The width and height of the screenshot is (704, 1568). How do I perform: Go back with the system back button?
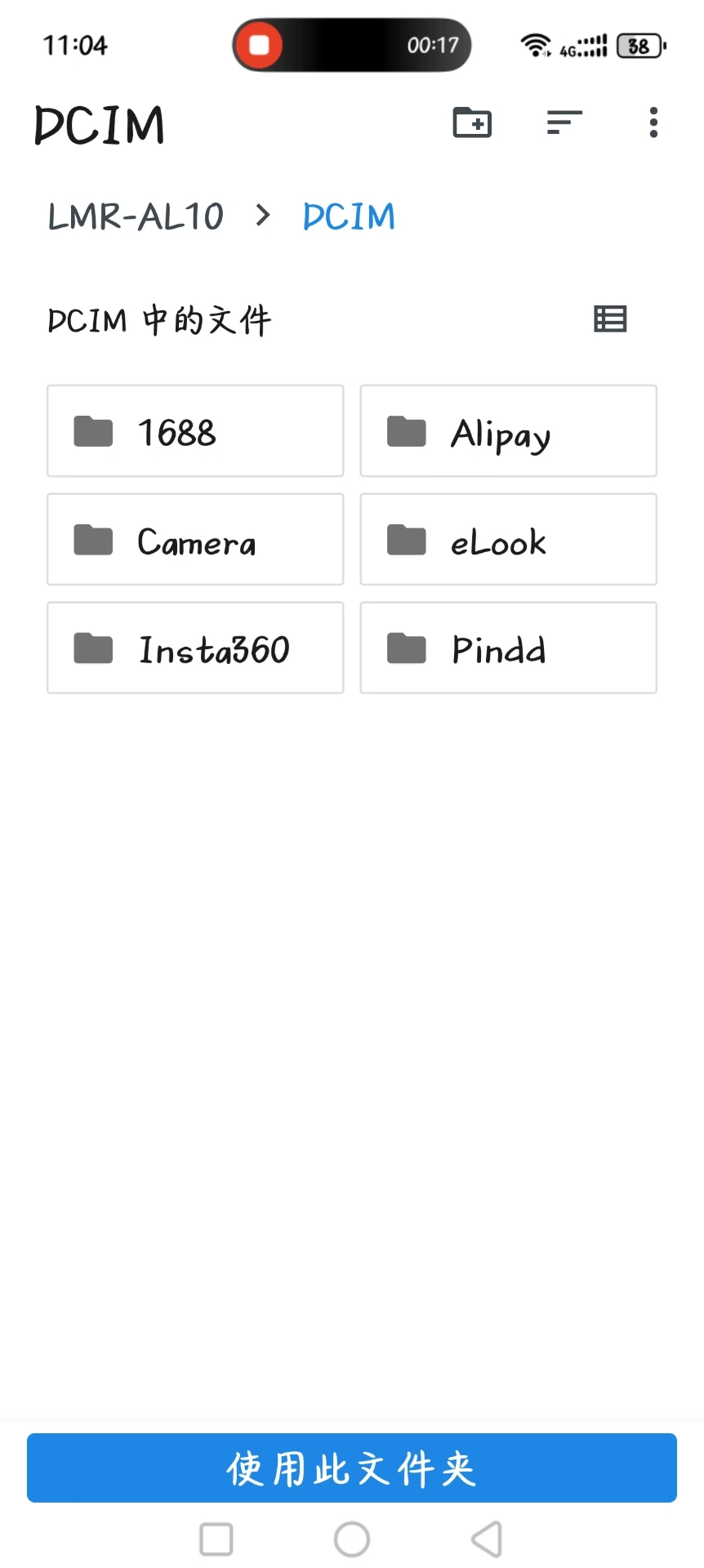[x=487, y=1539]
